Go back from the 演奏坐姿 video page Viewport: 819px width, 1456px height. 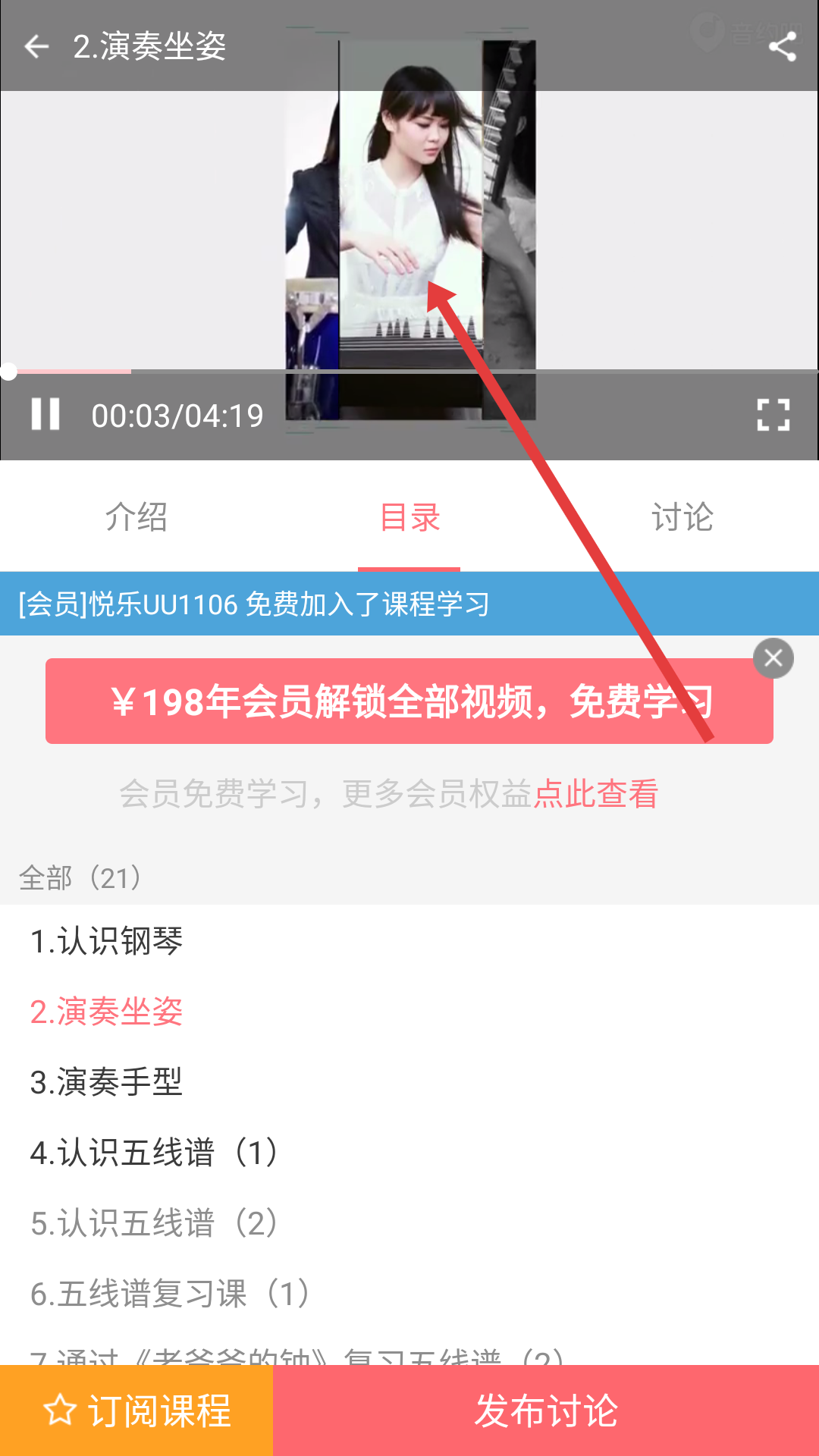click(36, 46)
